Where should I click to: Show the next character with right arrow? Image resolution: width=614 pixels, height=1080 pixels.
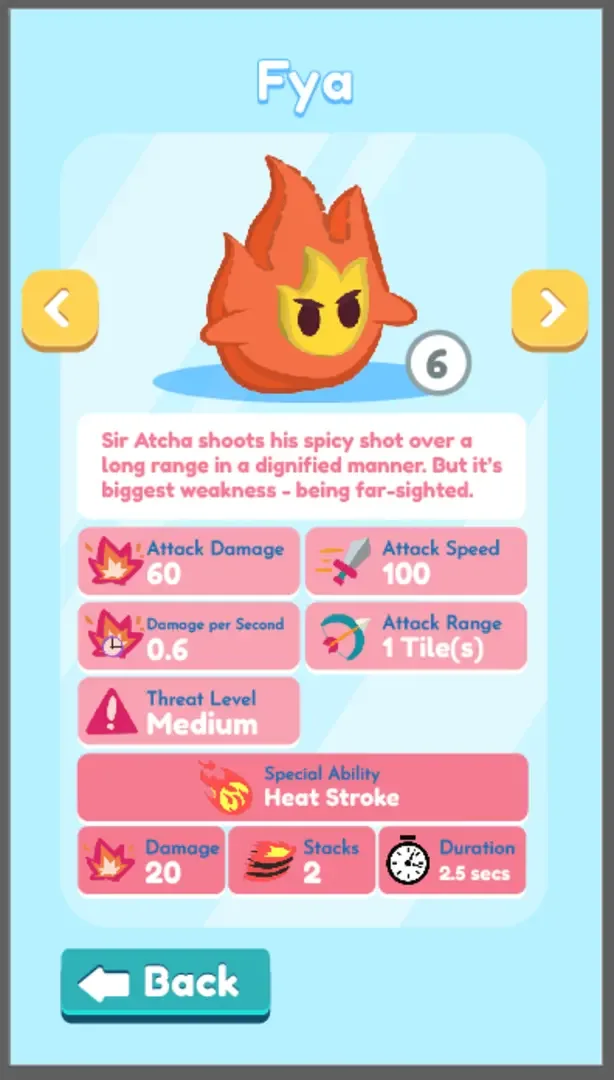(550, 309)
